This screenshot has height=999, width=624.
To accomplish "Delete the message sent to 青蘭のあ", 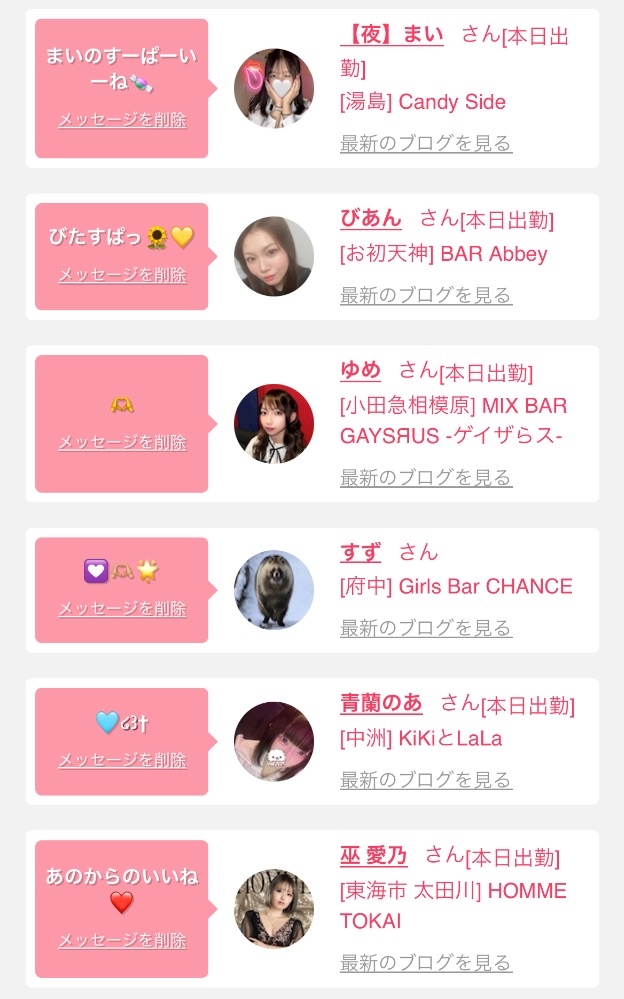I will pos(122,760).
